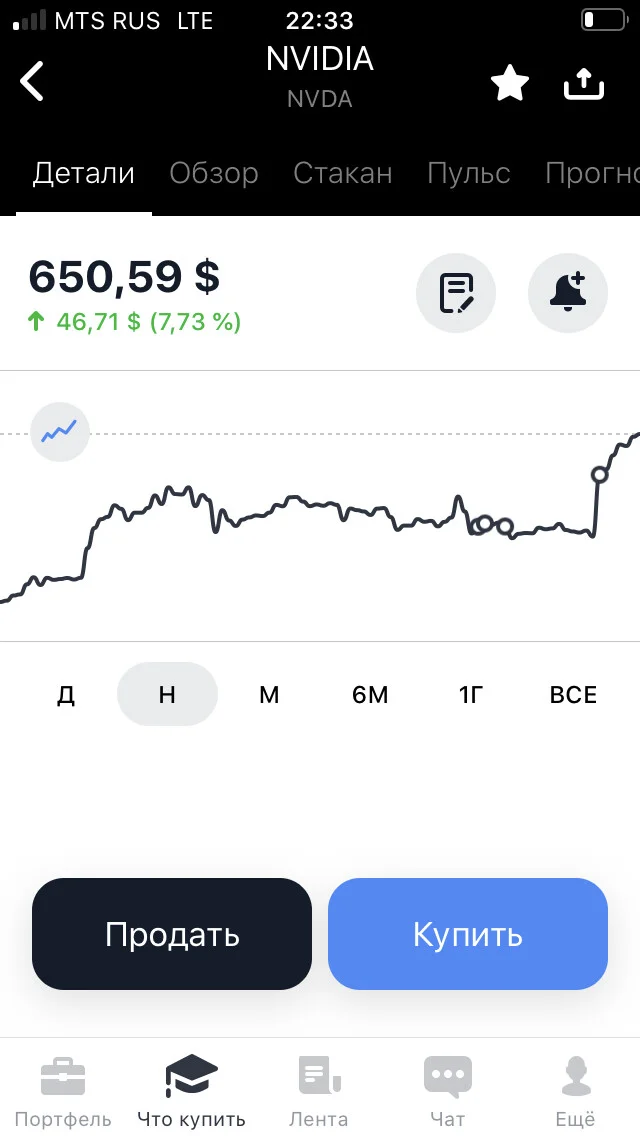The height and width of the screenshot is (1136, 640).
Task: Add a note with the notepad icon
Action: (x=456, y=293)
